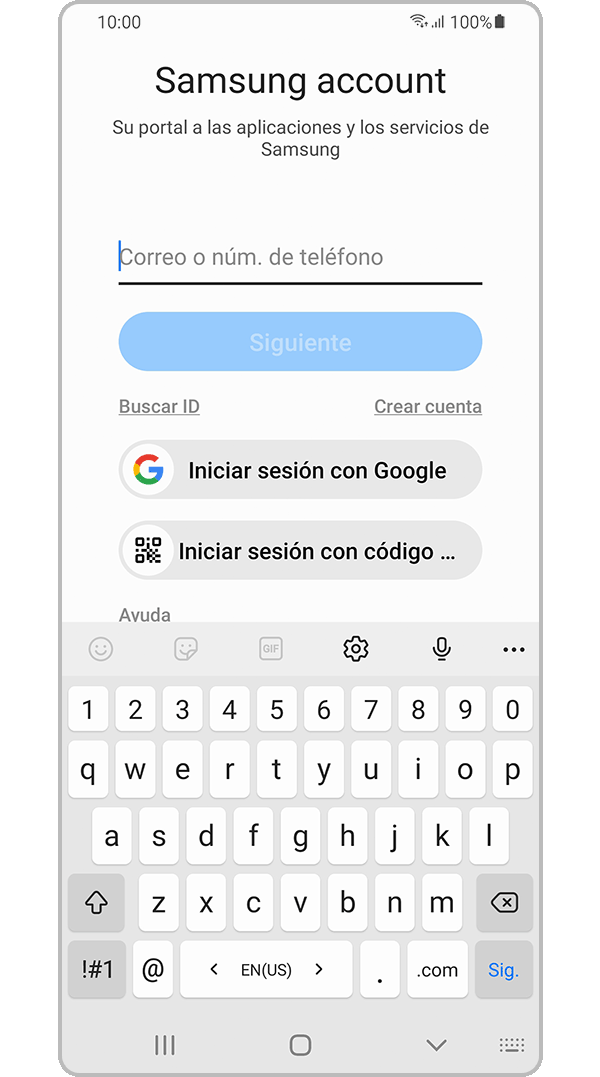Image resolution: width=600 pixels, height=1077 pixels.
Task: Open the Crear cuenta link
Action: coord(428,406)
